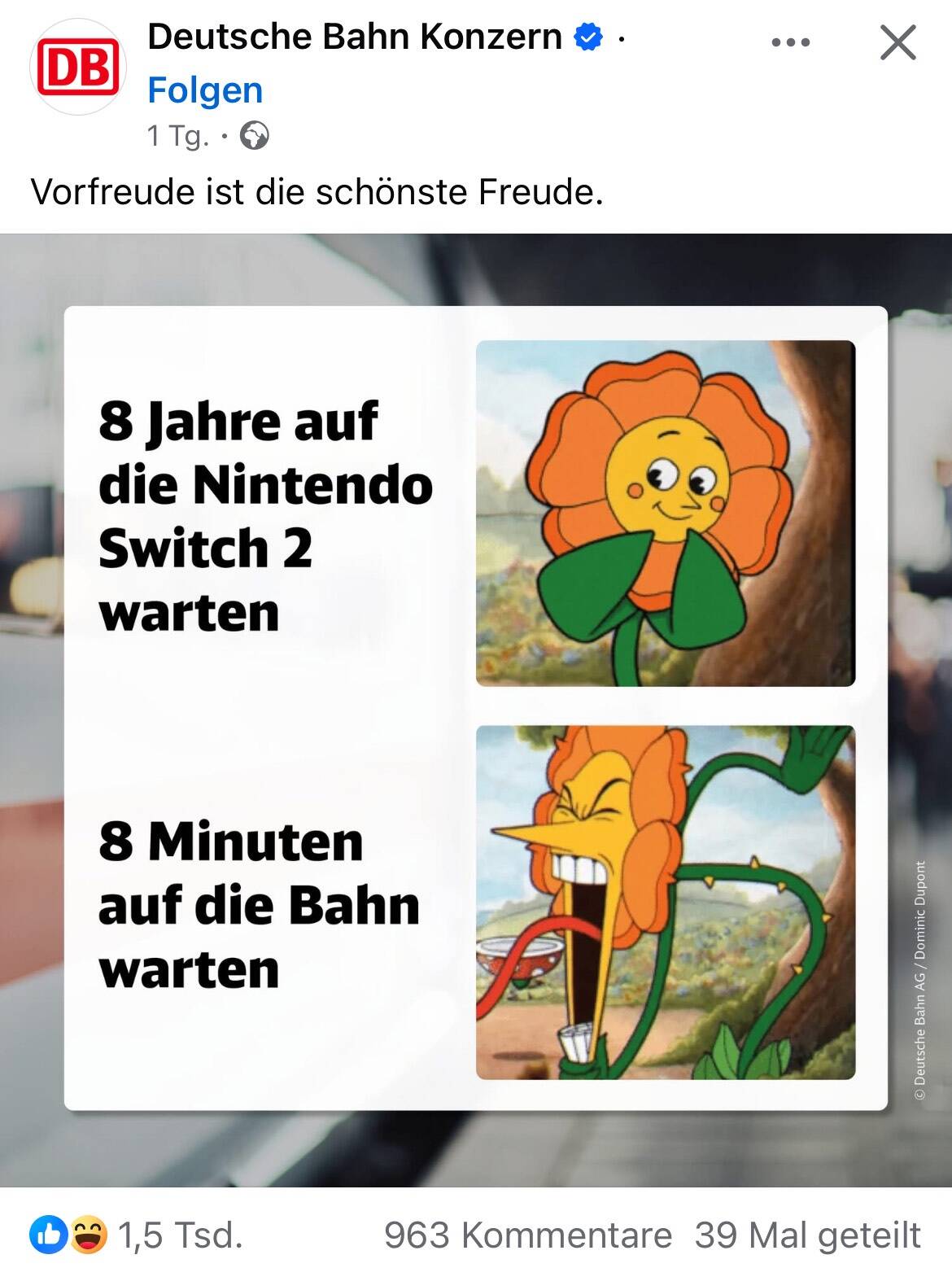Open the three-dot post options menu
Viewport: 952px width, 1281px height.
(x=790, y=42)
